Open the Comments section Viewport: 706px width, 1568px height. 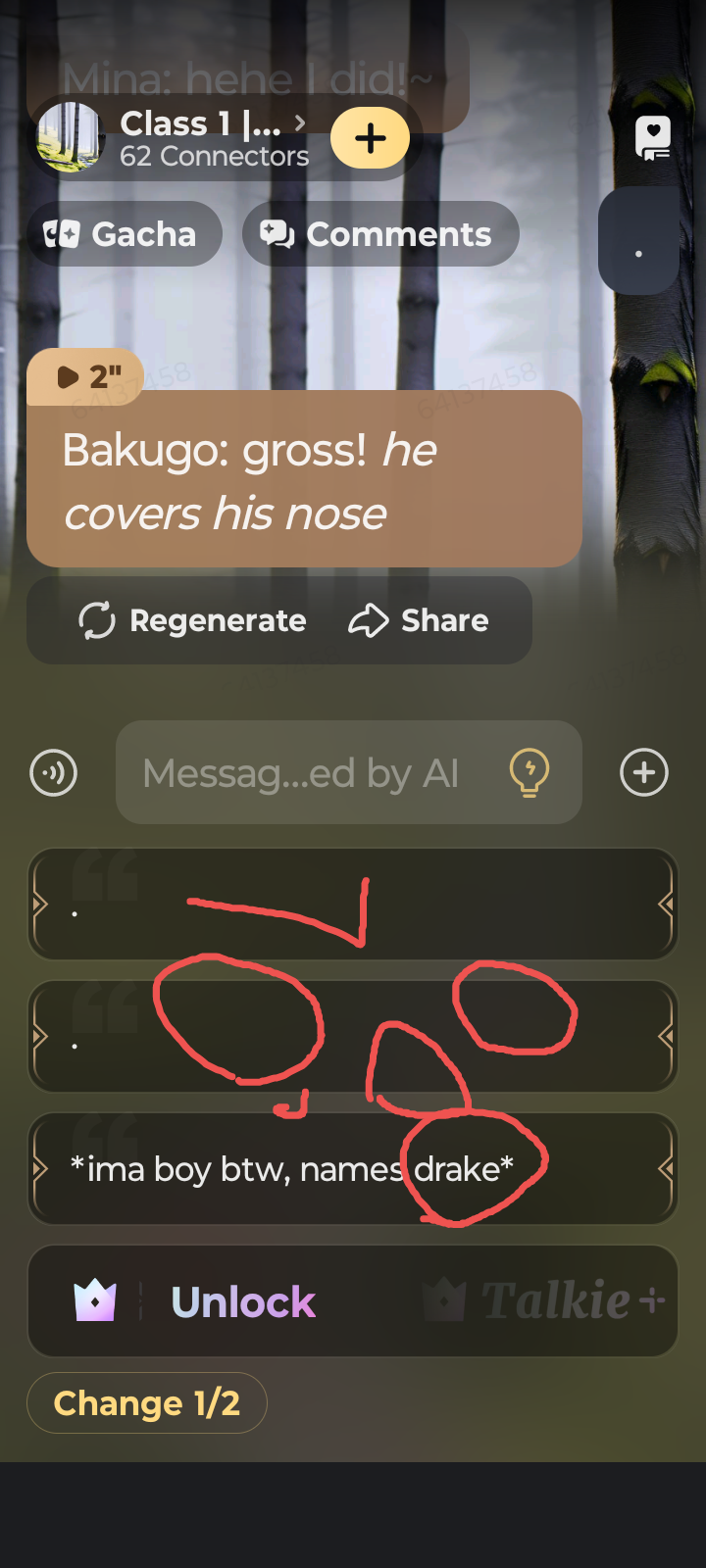pyautogui.click(x=379, y=234)
